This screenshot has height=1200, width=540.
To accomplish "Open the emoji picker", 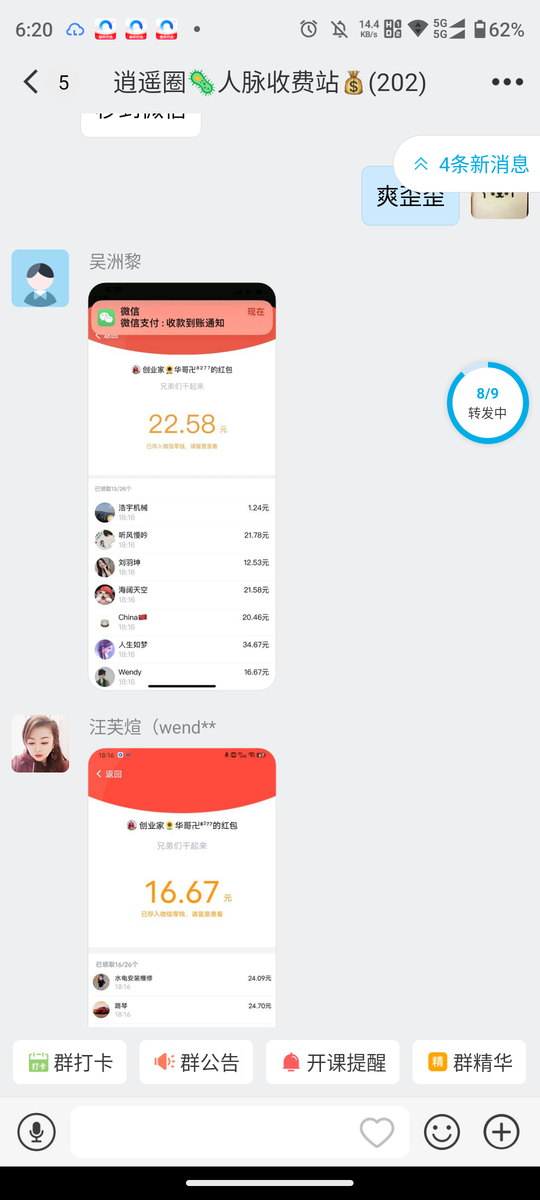I will tap(442, 1132).
